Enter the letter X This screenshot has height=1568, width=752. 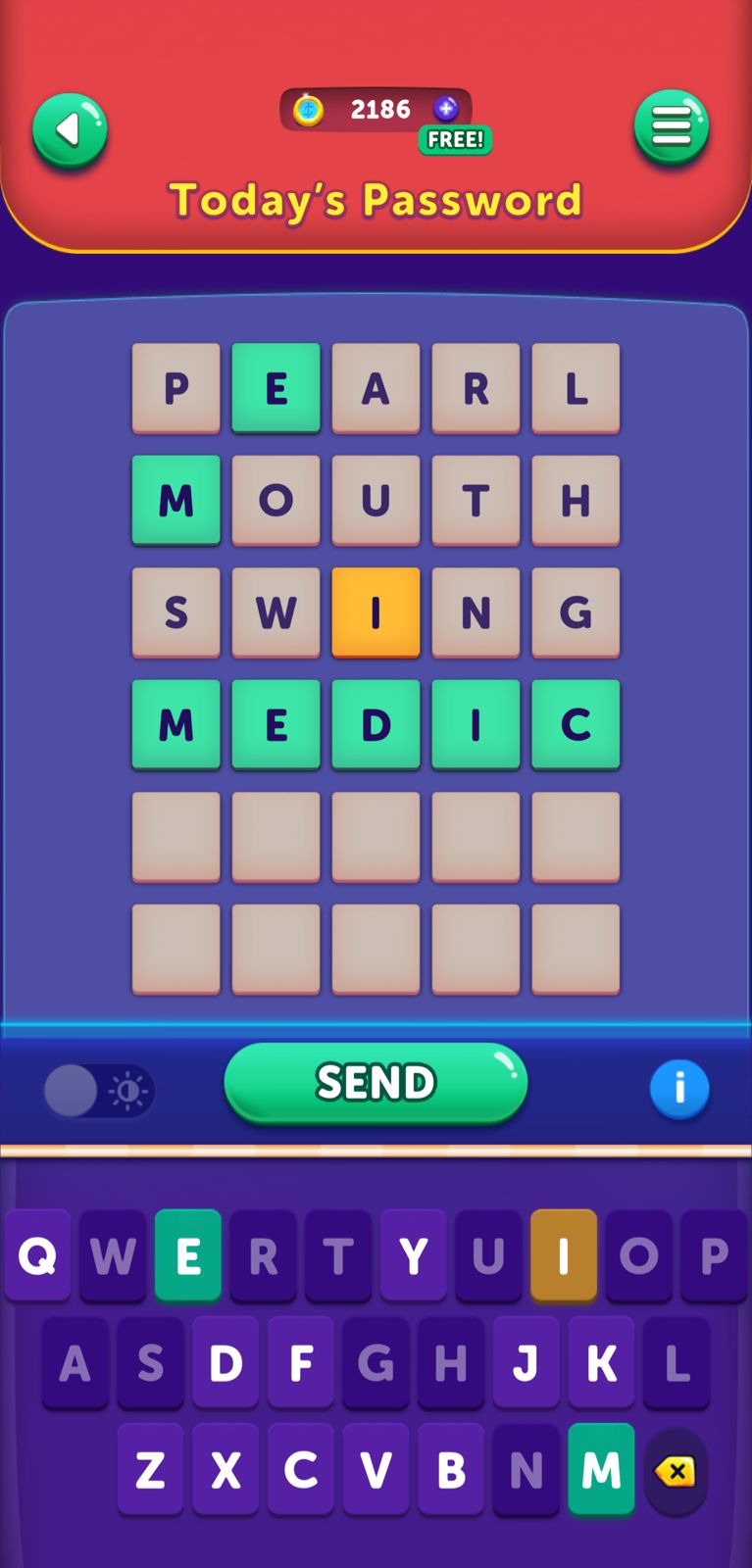[x=226, y=1470]
